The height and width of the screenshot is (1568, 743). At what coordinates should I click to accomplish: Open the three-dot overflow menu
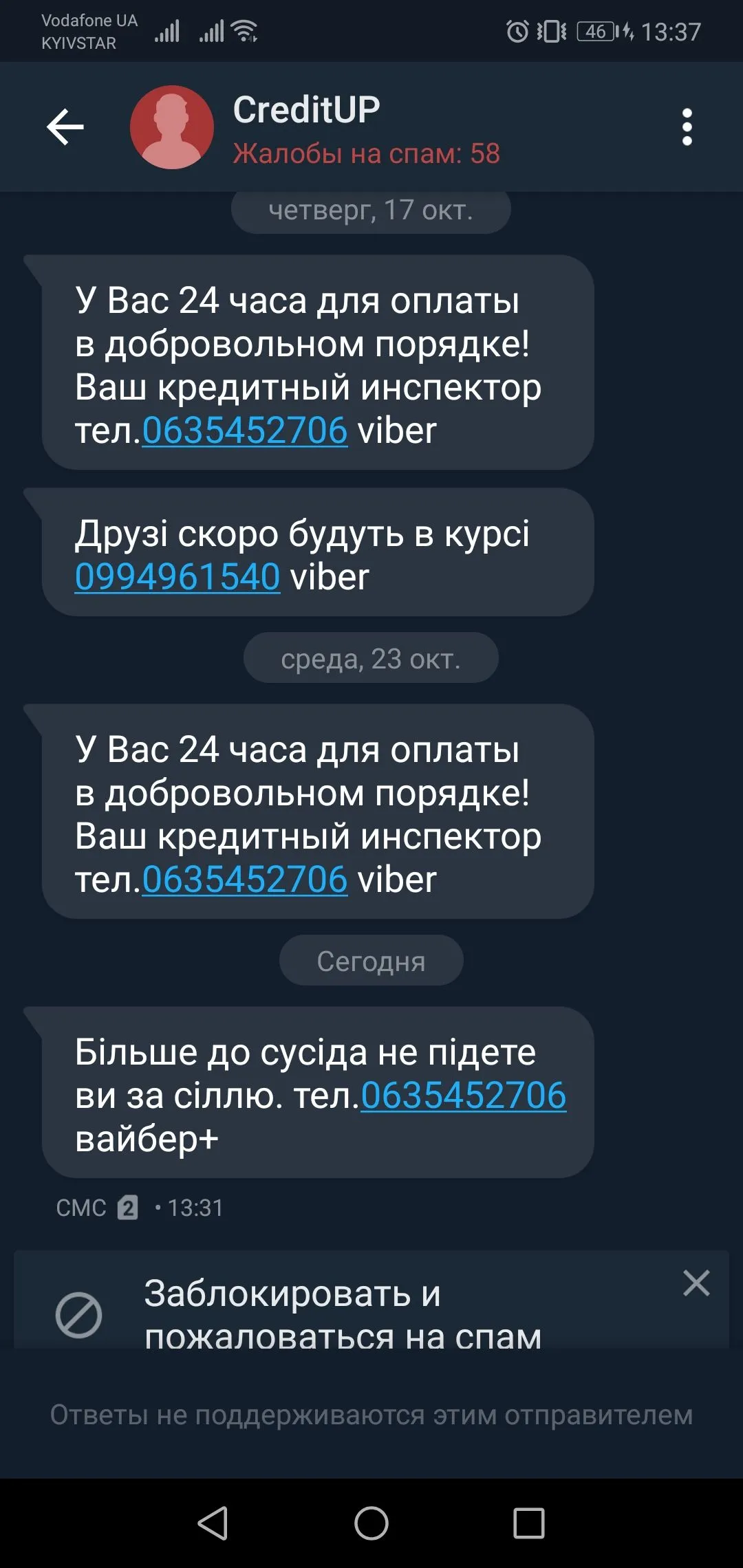click(x=686, y=127)
